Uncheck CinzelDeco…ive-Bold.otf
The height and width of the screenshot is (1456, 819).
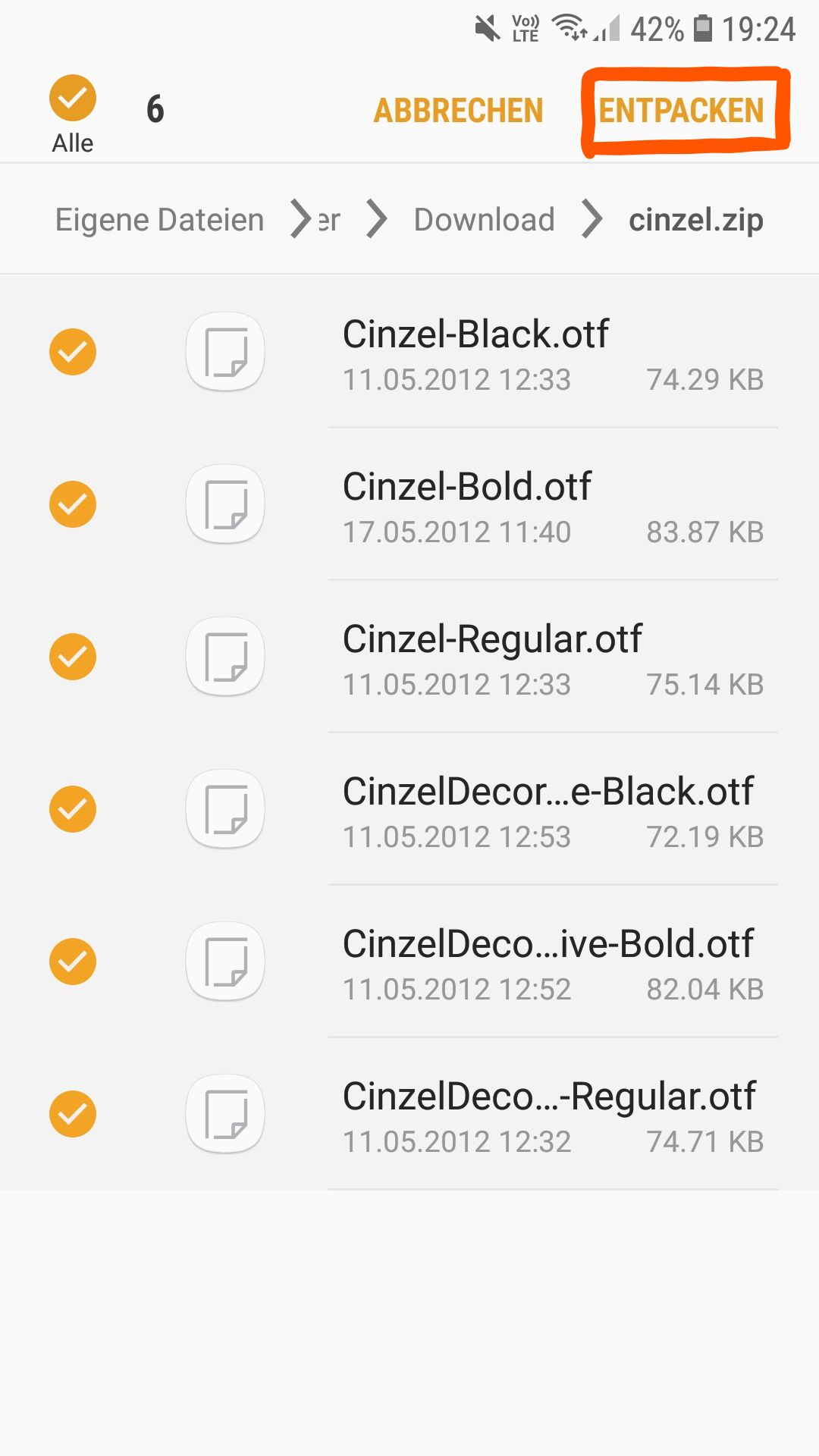tap(73, 962)
